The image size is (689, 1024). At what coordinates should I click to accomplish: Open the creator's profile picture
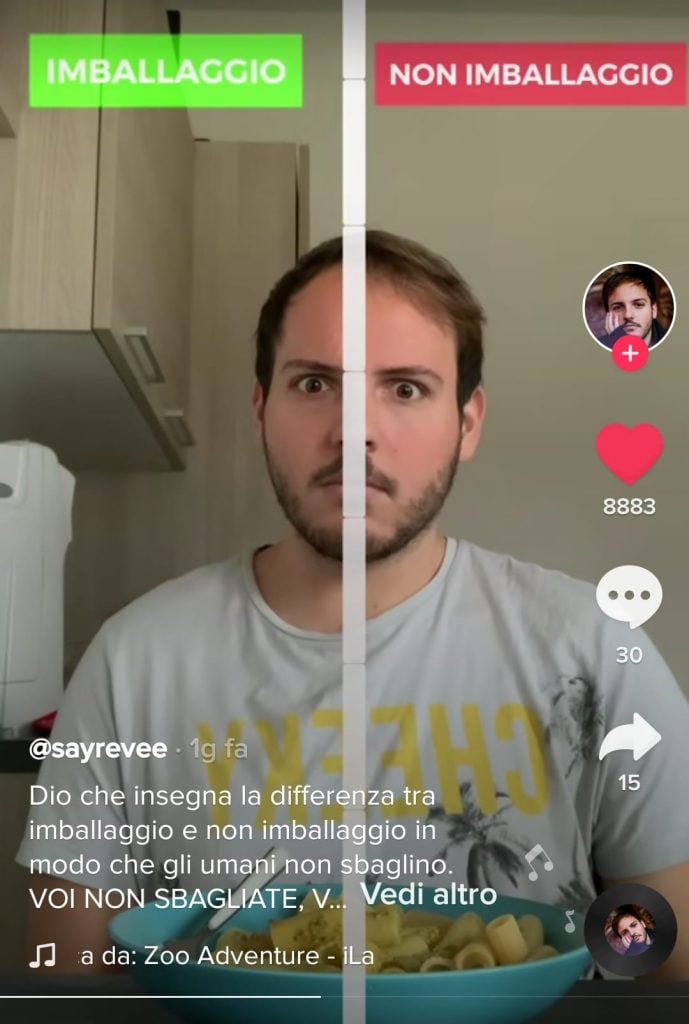(629, 308)
